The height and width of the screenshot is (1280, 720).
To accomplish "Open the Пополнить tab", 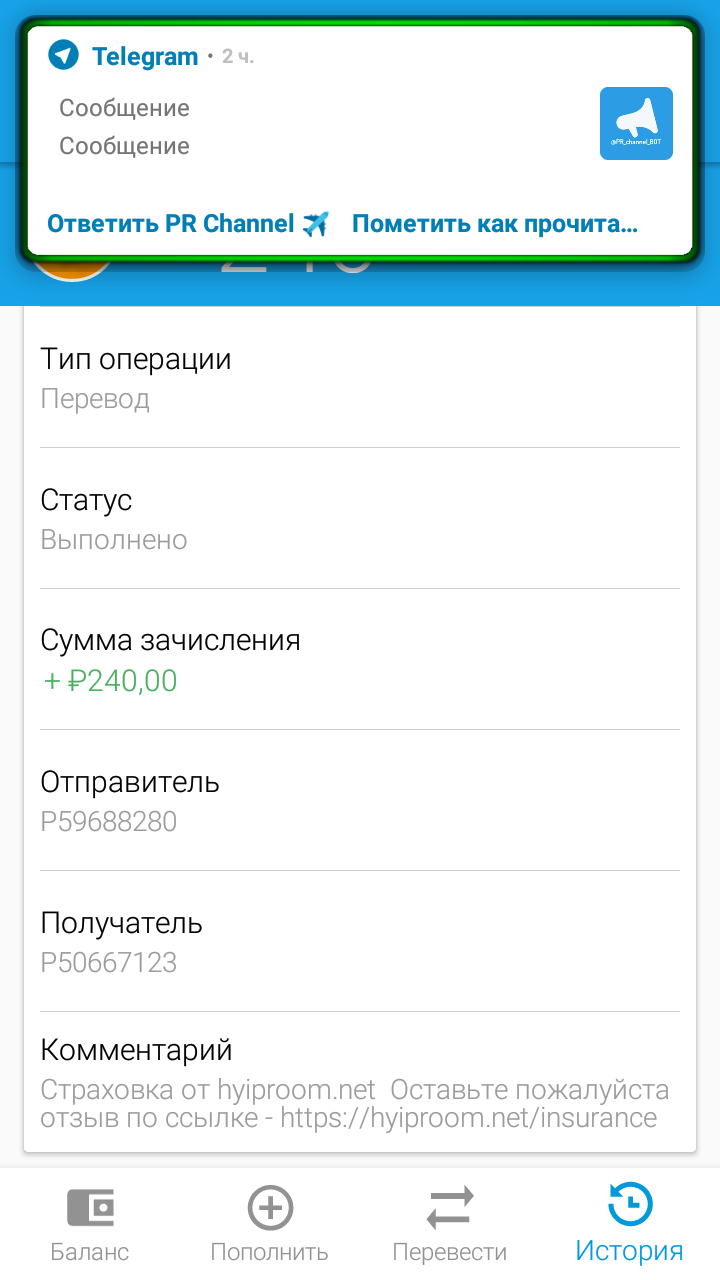I will pos(270,1224).
